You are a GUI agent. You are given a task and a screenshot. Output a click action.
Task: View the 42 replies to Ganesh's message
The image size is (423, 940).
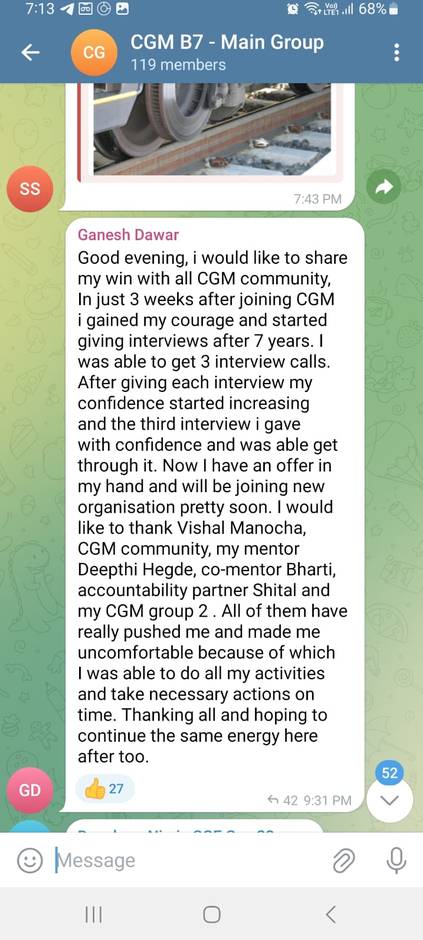pyautogui.click(x=283, y=800)
